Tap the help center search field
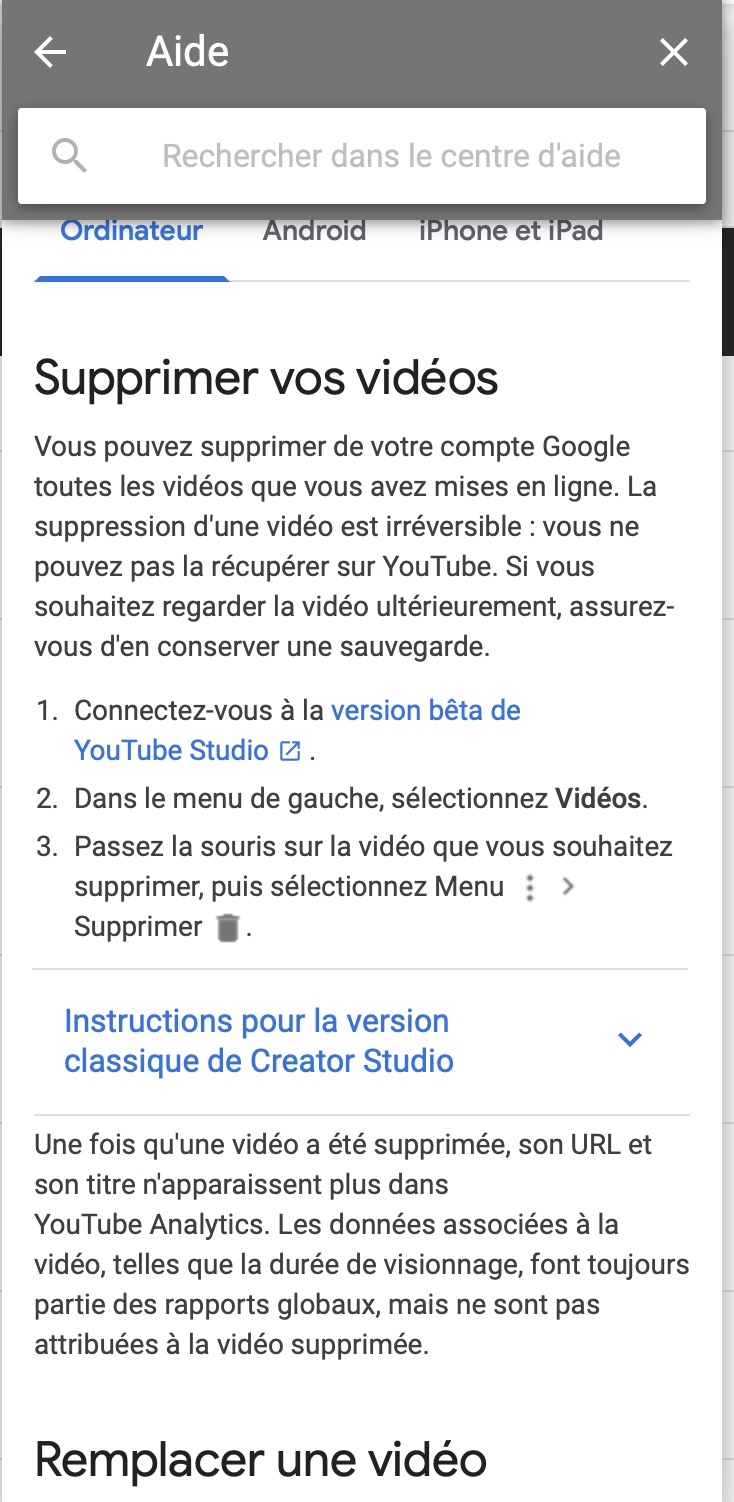The width and height of the screenshot is (734, 1502). click(362, 156)
